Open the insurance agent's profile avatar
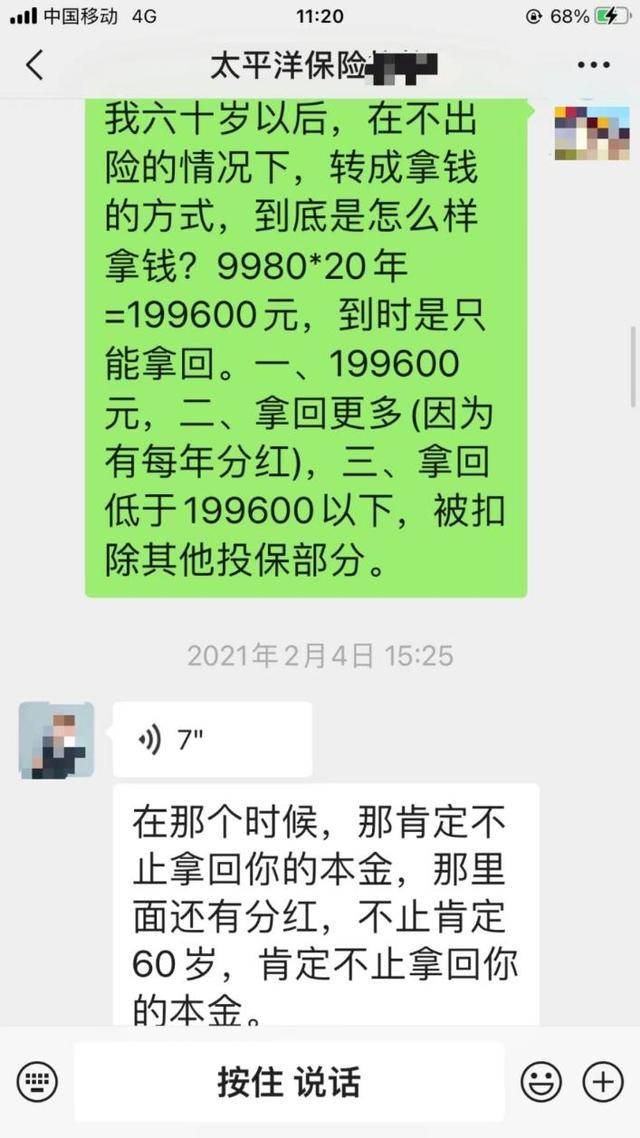 [x=57, y=740]
